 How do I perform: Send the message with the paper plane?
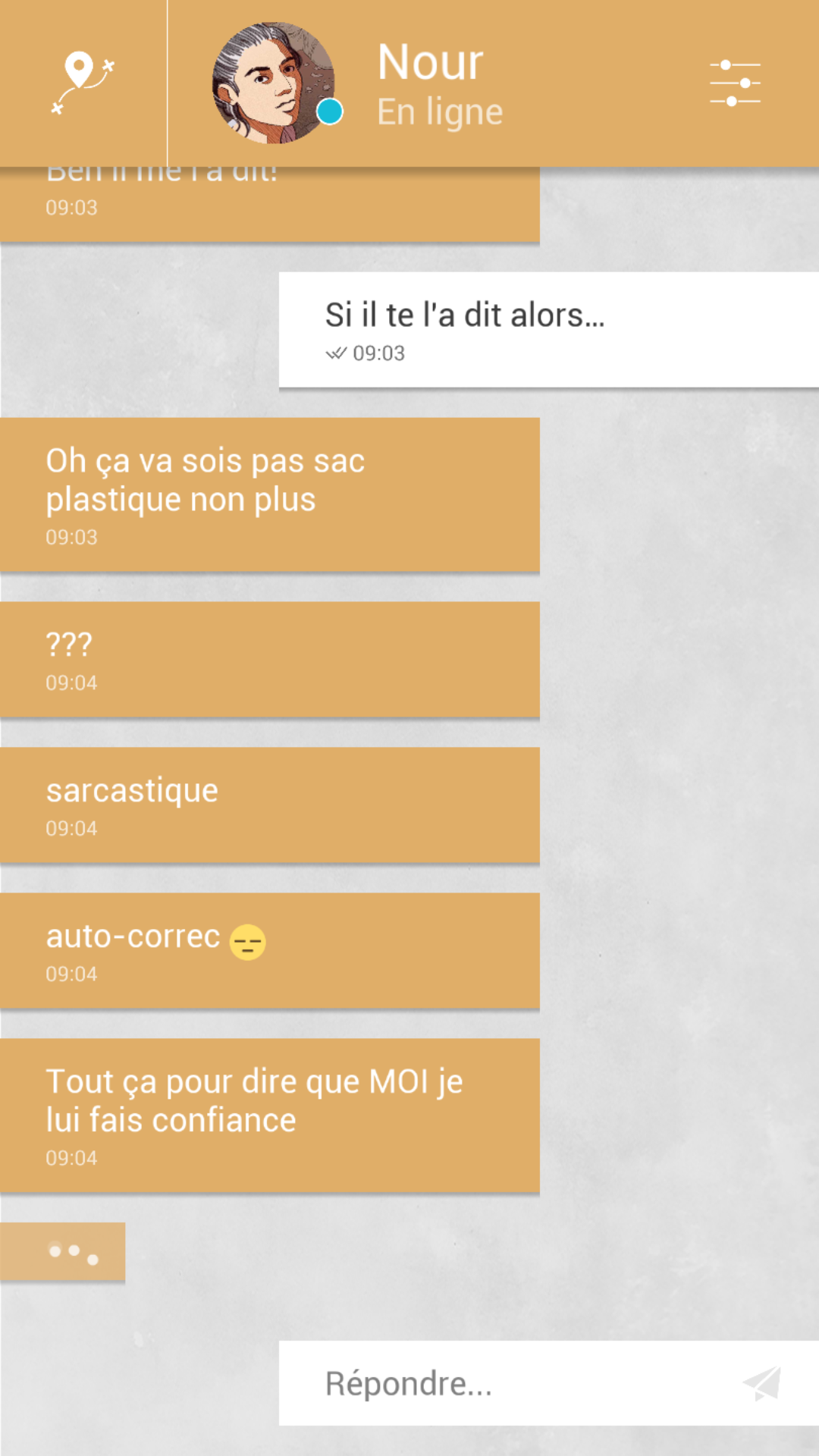762,1383
